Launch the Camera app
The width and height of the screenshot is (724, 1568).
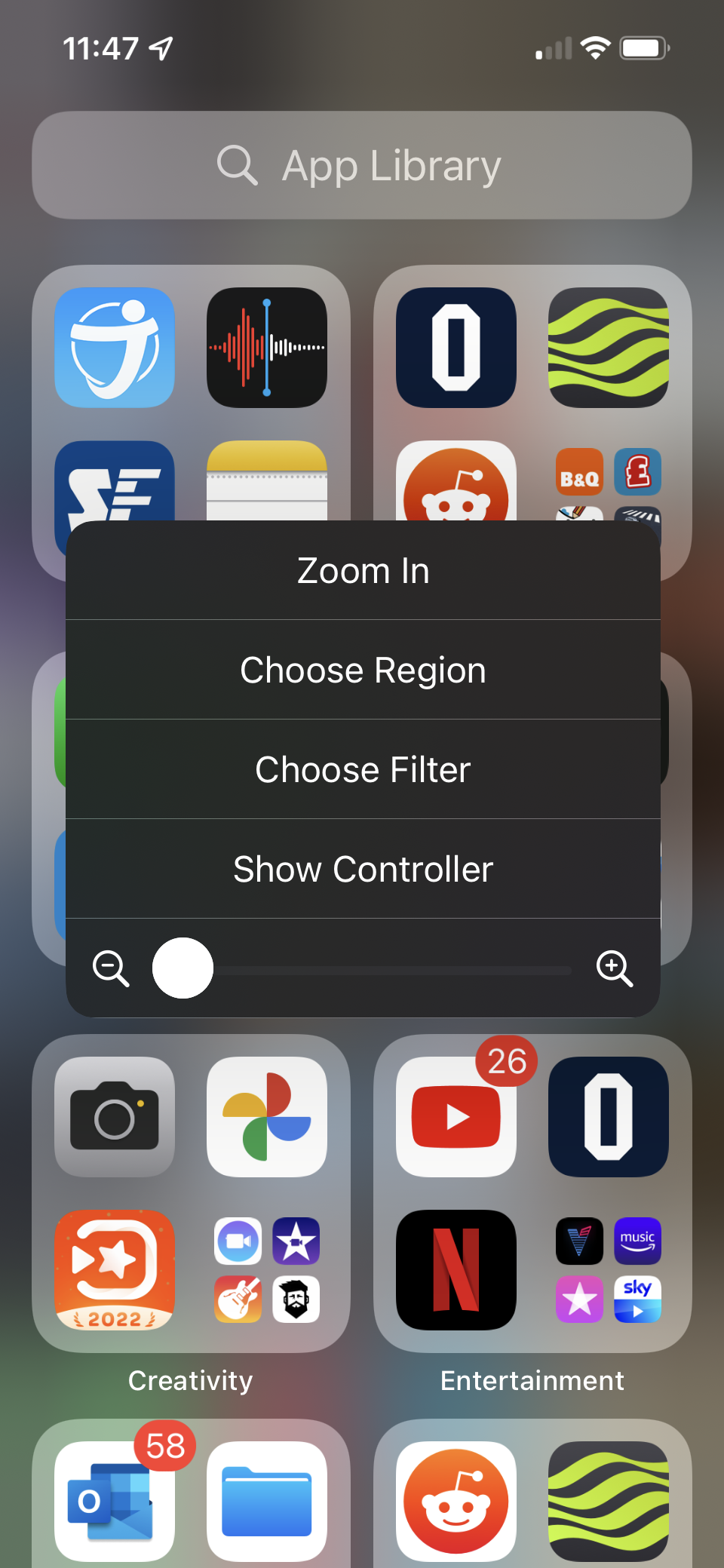pos(115,1117)
